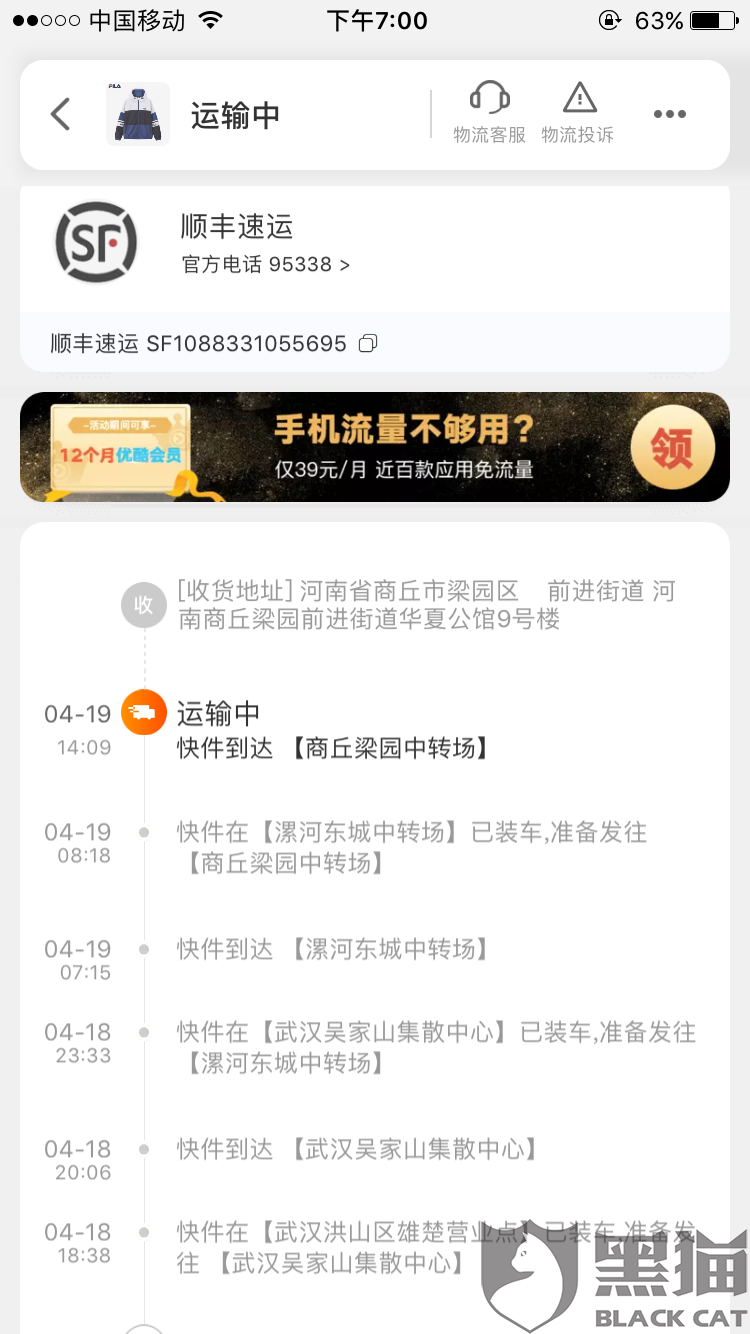Contact 物流客服 logistics support
The width and height of the screenshot is (750, 1334).
click(x=489, y=113)
